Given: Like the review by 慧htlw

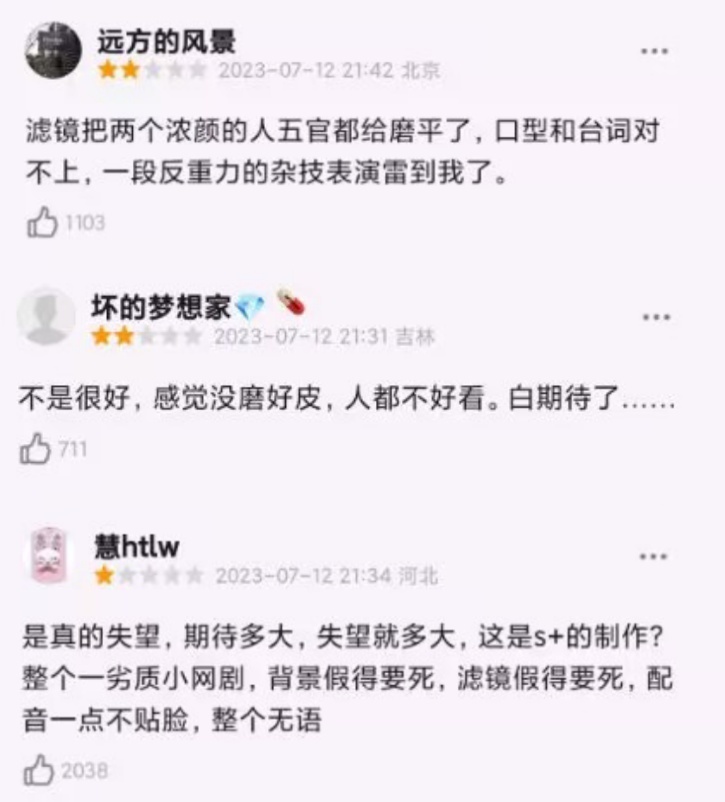Looking at the screenshot, I should [x=39, y=770].
